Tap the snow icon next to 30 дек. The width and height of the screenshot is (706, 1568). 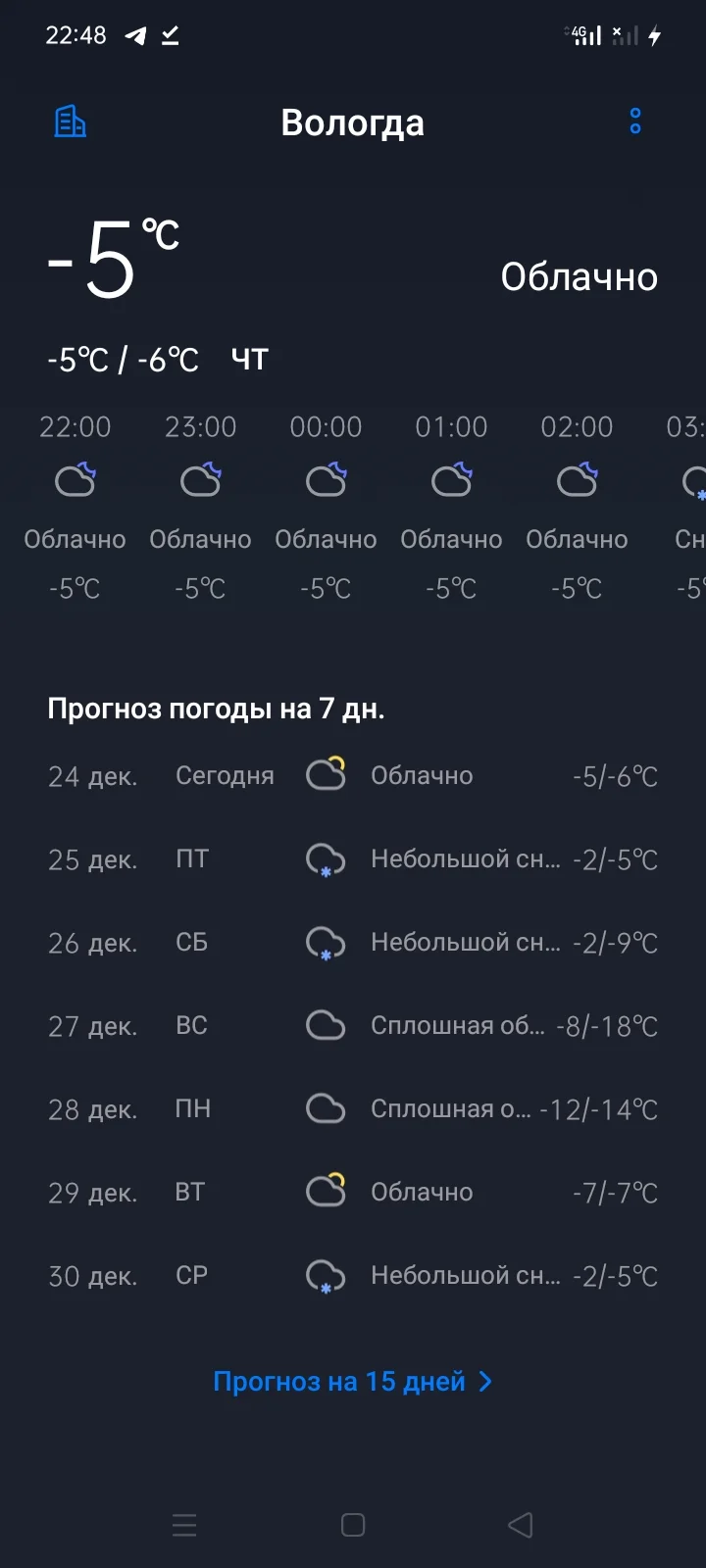point(325,1276)
